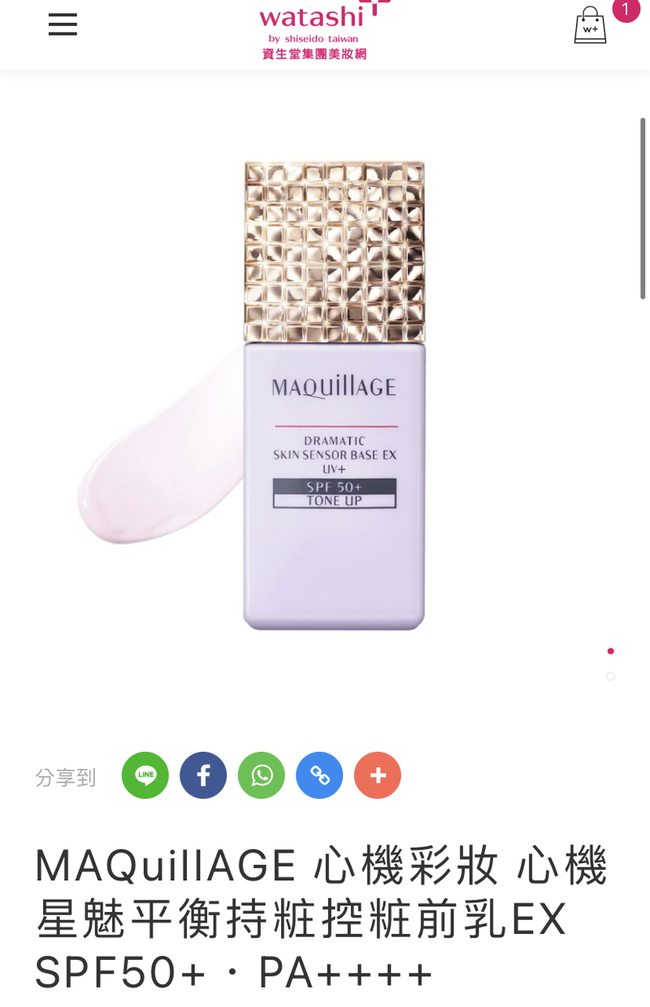Screen dimensions: 650x1007
Task: Go to watashi home via logo
Action: (313, 29)
